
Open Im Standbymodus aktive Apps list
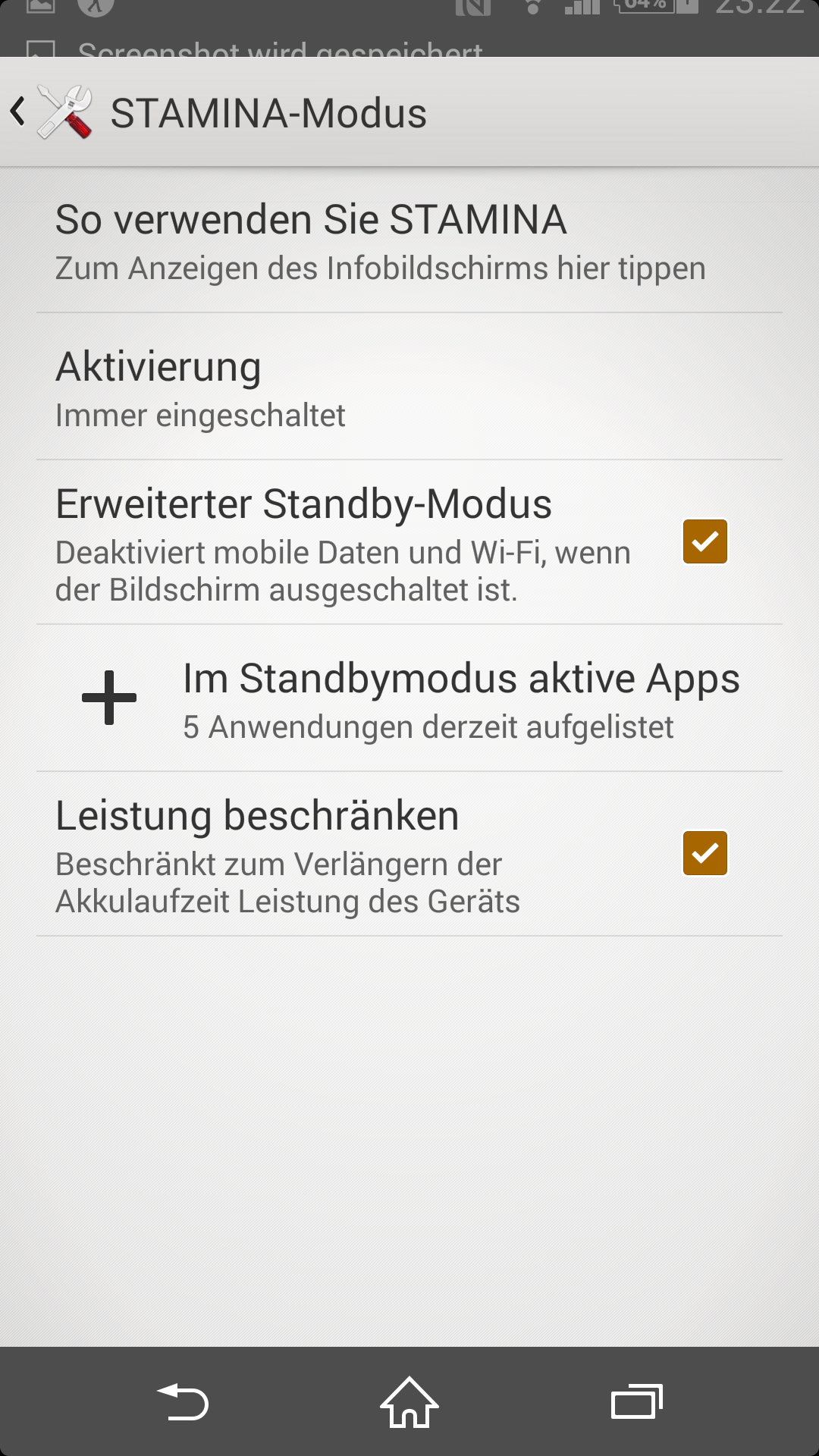click(409, 698)
